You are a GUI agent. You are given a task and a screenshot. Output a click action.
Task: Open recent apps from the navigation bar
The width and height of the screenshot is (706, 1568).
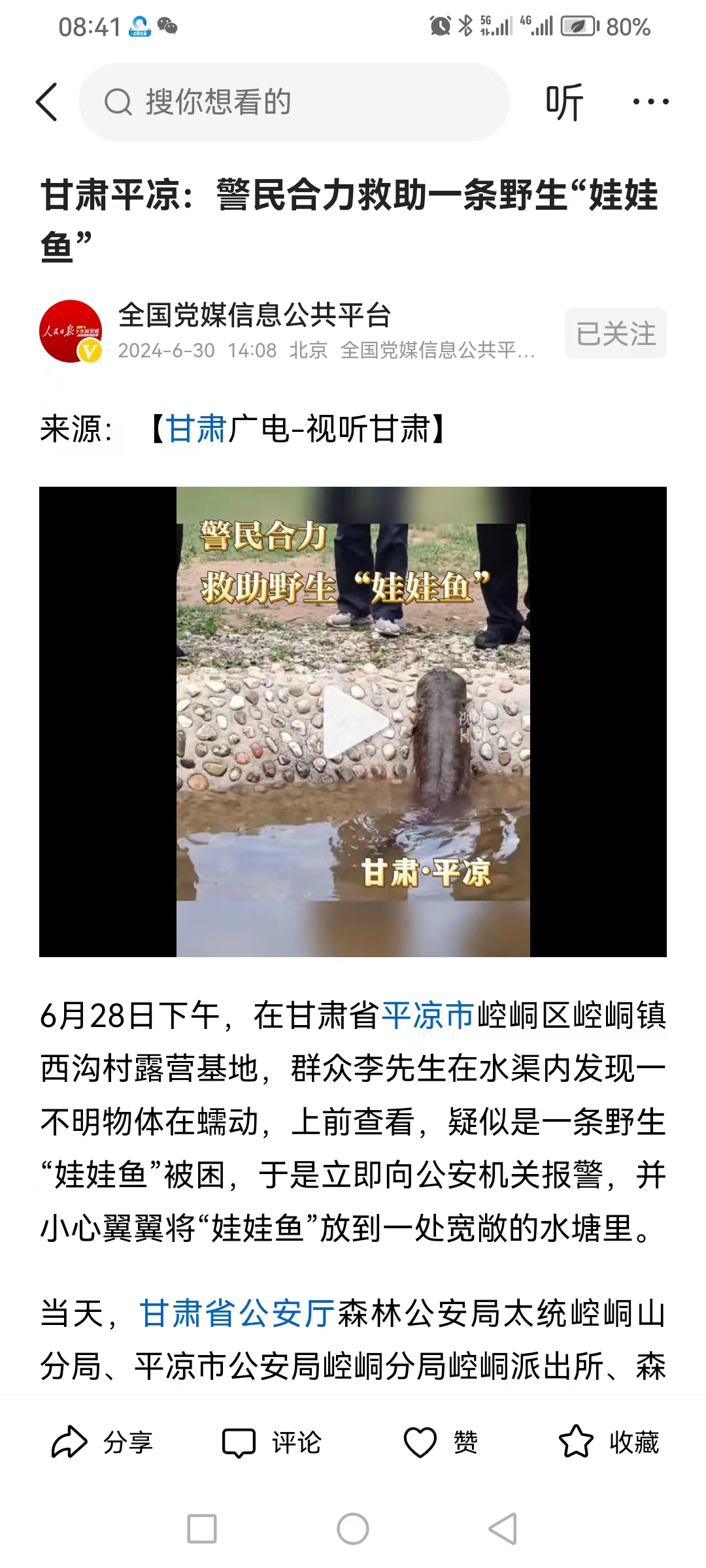pyautogui.click(x=202, y=1529)
